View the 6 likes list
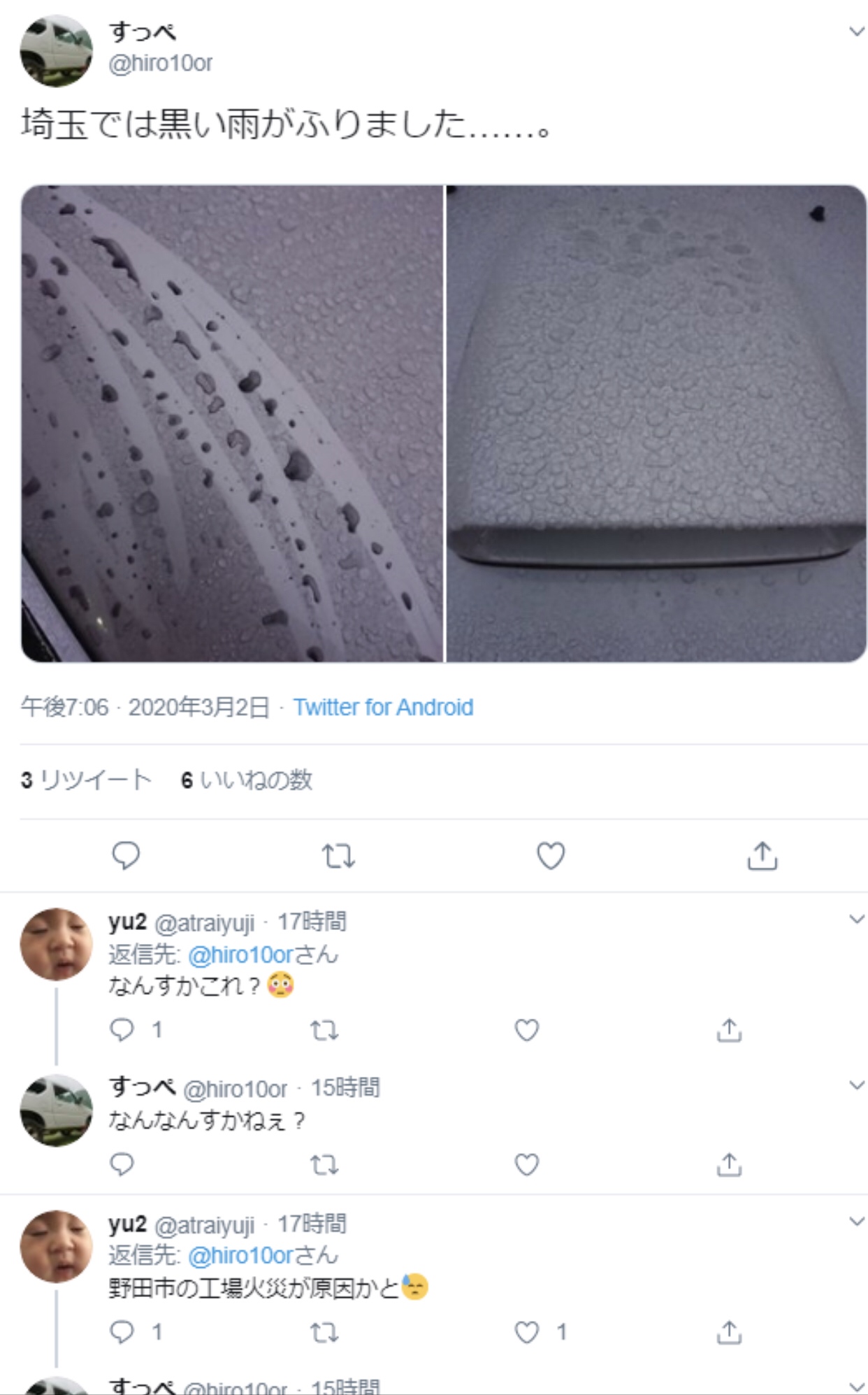This screenshot has height=1395, width=868. 246,780
